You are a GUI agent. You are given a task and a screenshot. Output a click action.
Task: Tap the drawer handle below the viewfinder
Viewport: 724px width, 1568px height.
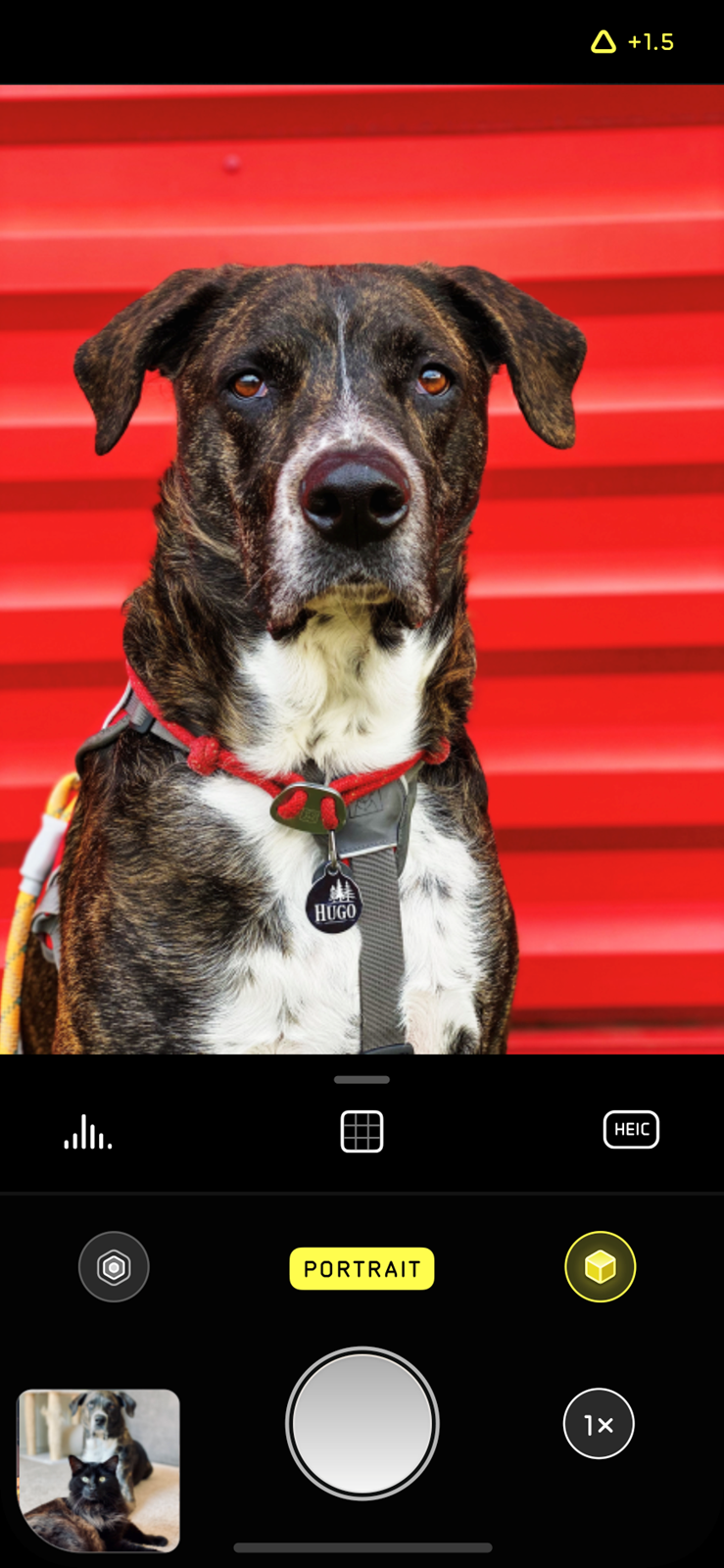click(362, 1079)
